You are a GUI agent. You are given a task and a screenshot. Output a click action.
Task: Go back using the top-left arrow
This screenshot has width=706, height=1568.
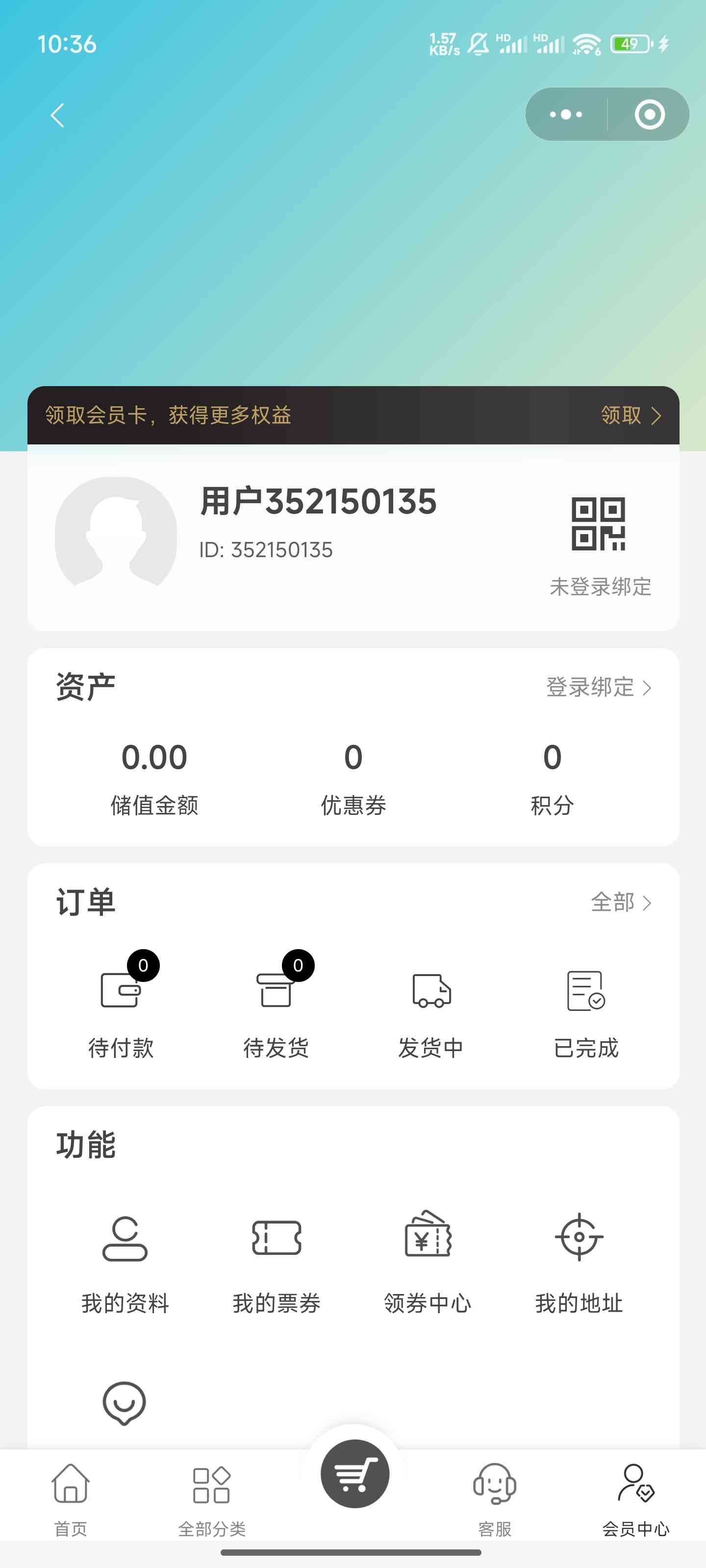(x=57, y=115)
